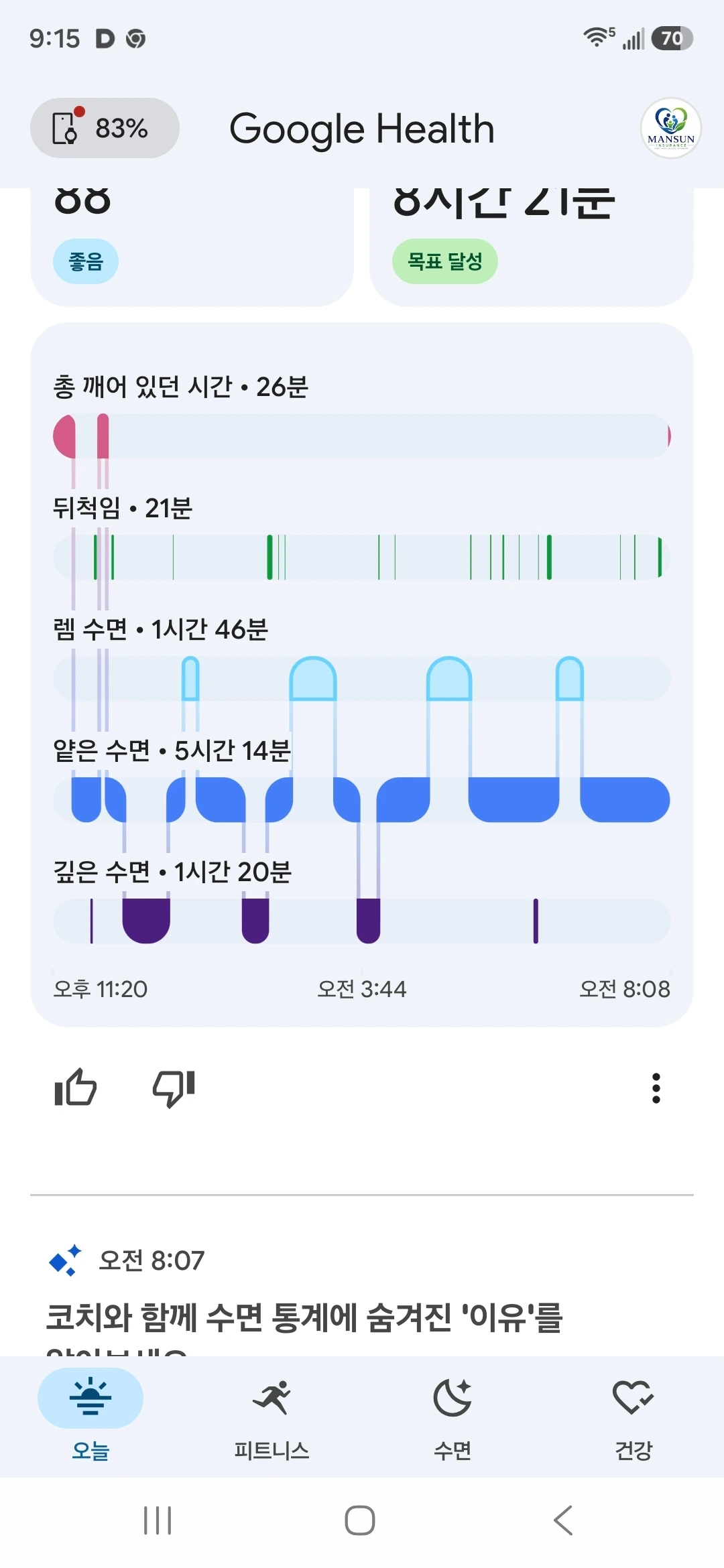Give a thumbs up to the sleep chart
This screenshot has height=1568, width=724.
(x=76, y=1088)
